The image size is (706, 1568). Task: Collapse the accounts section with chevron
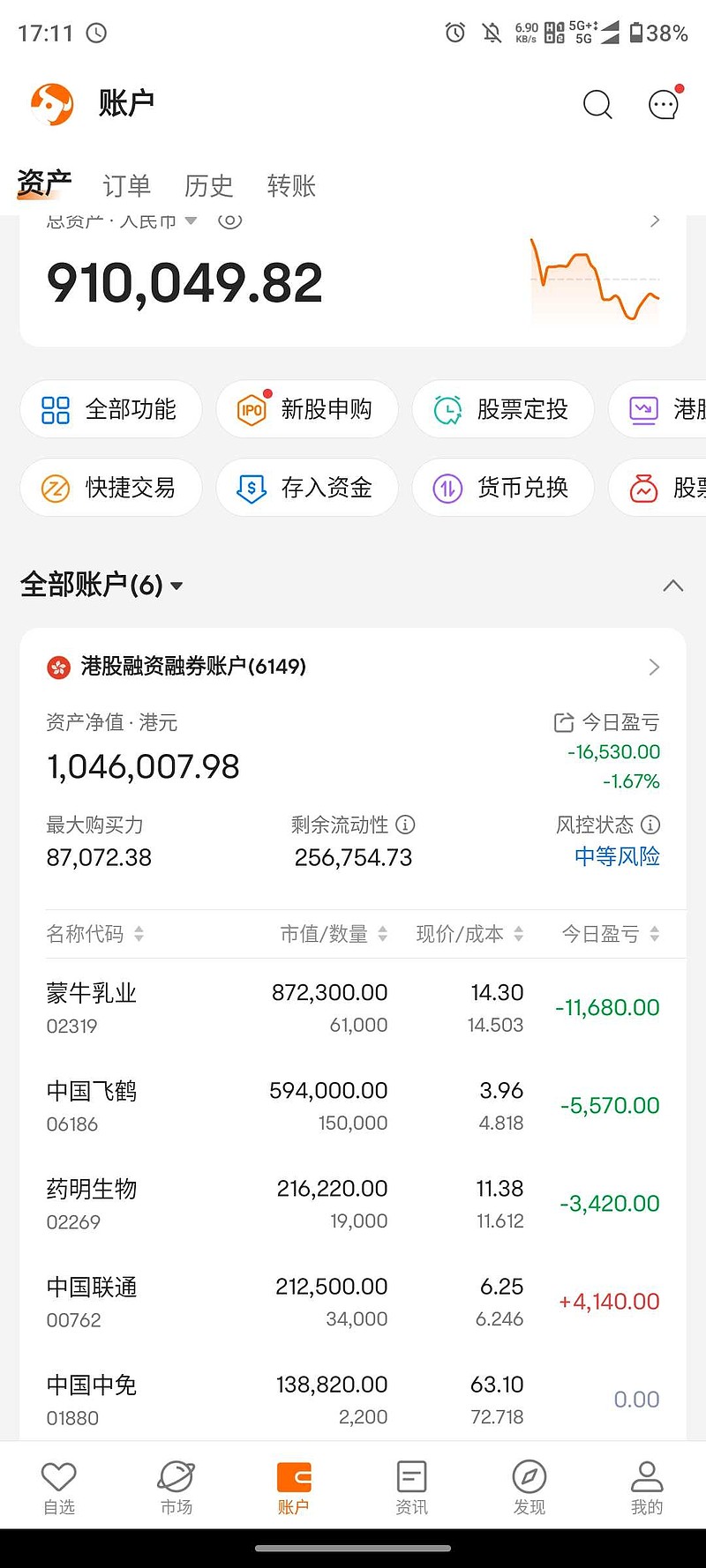coord(672,586)
